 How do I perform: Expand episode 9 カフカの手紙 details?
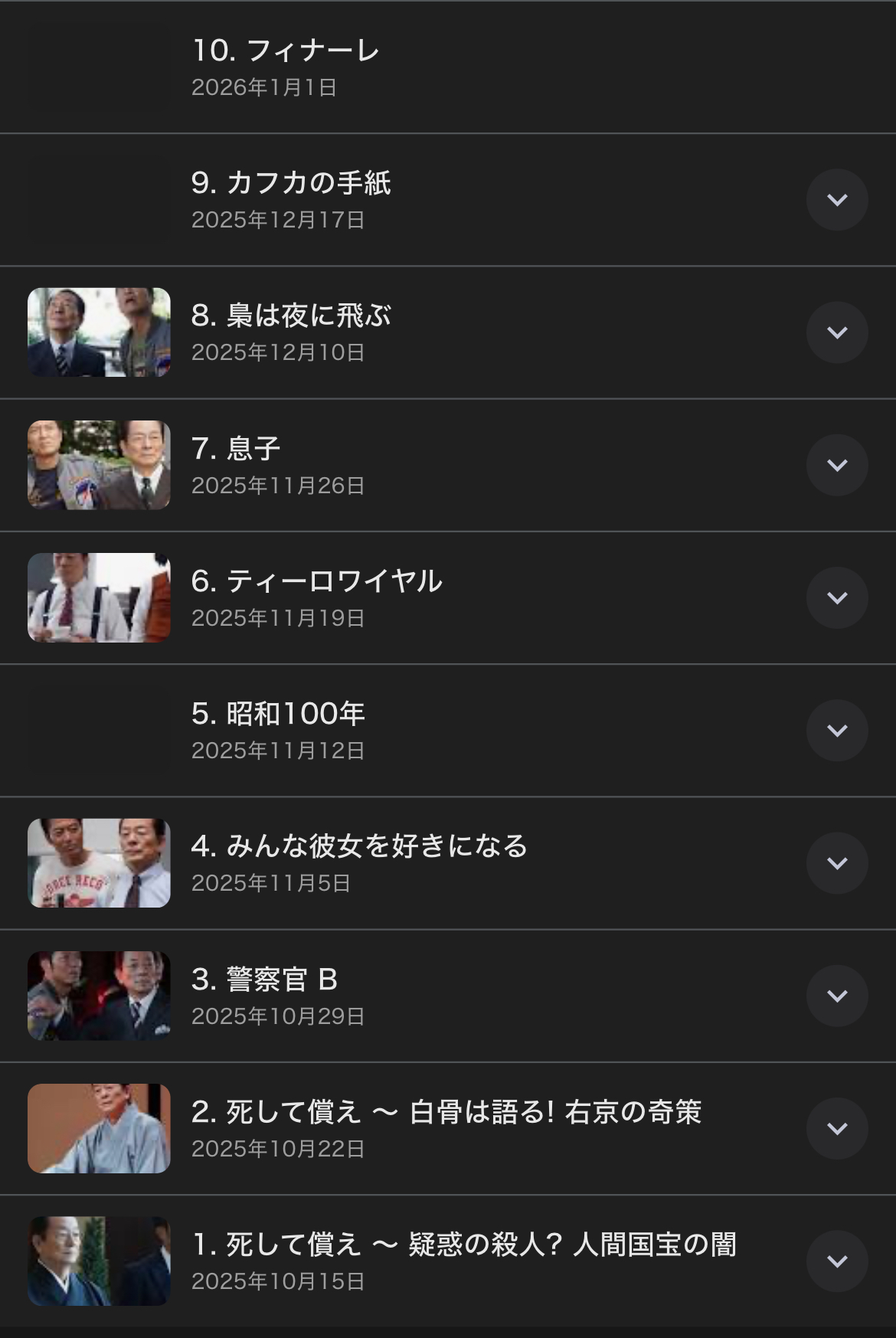836,200
